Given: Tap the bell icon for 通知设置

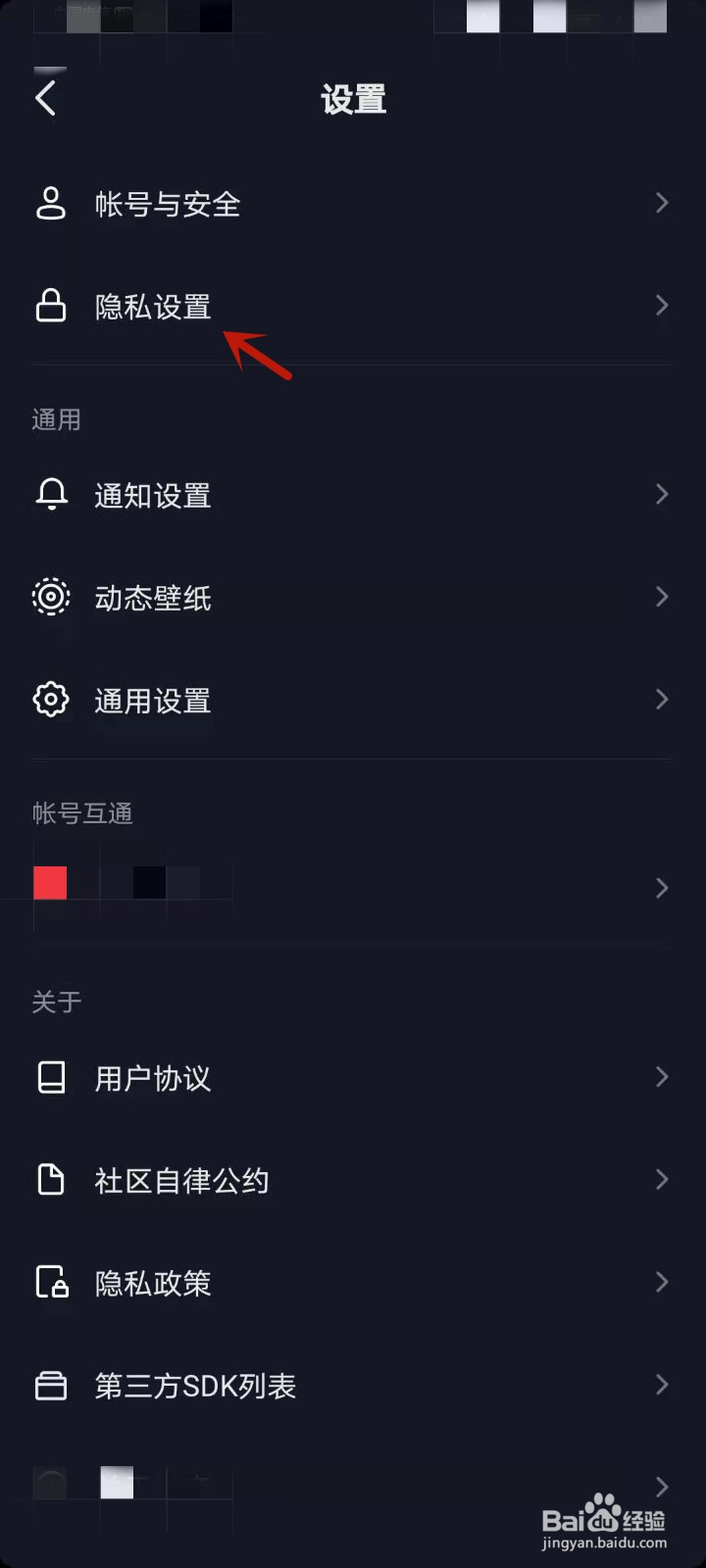Looking at the screenshot, I should (x=51, y=495).
